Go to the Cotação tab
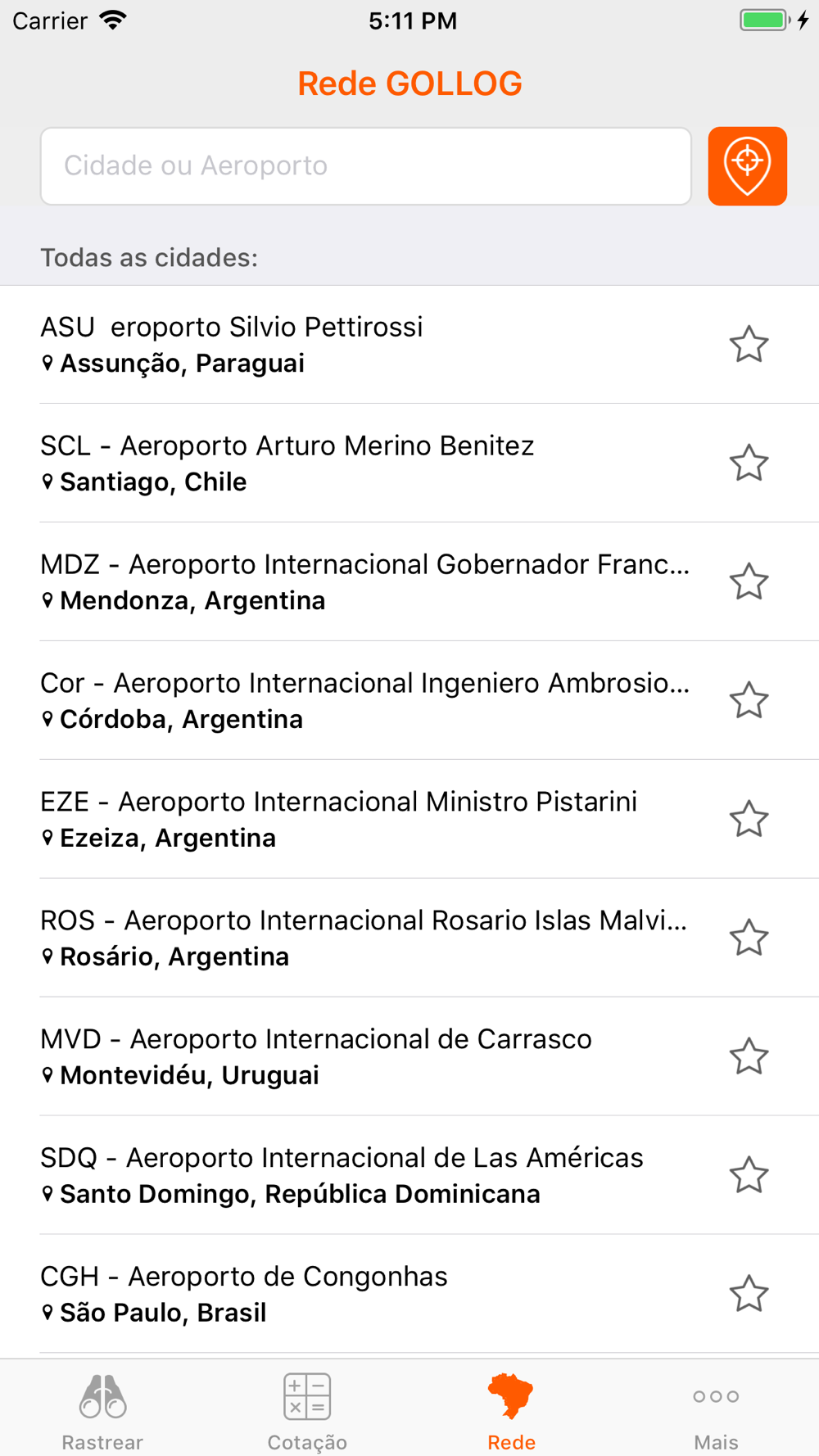The width and height of the screenshot is (819, 1456). 307,1410
